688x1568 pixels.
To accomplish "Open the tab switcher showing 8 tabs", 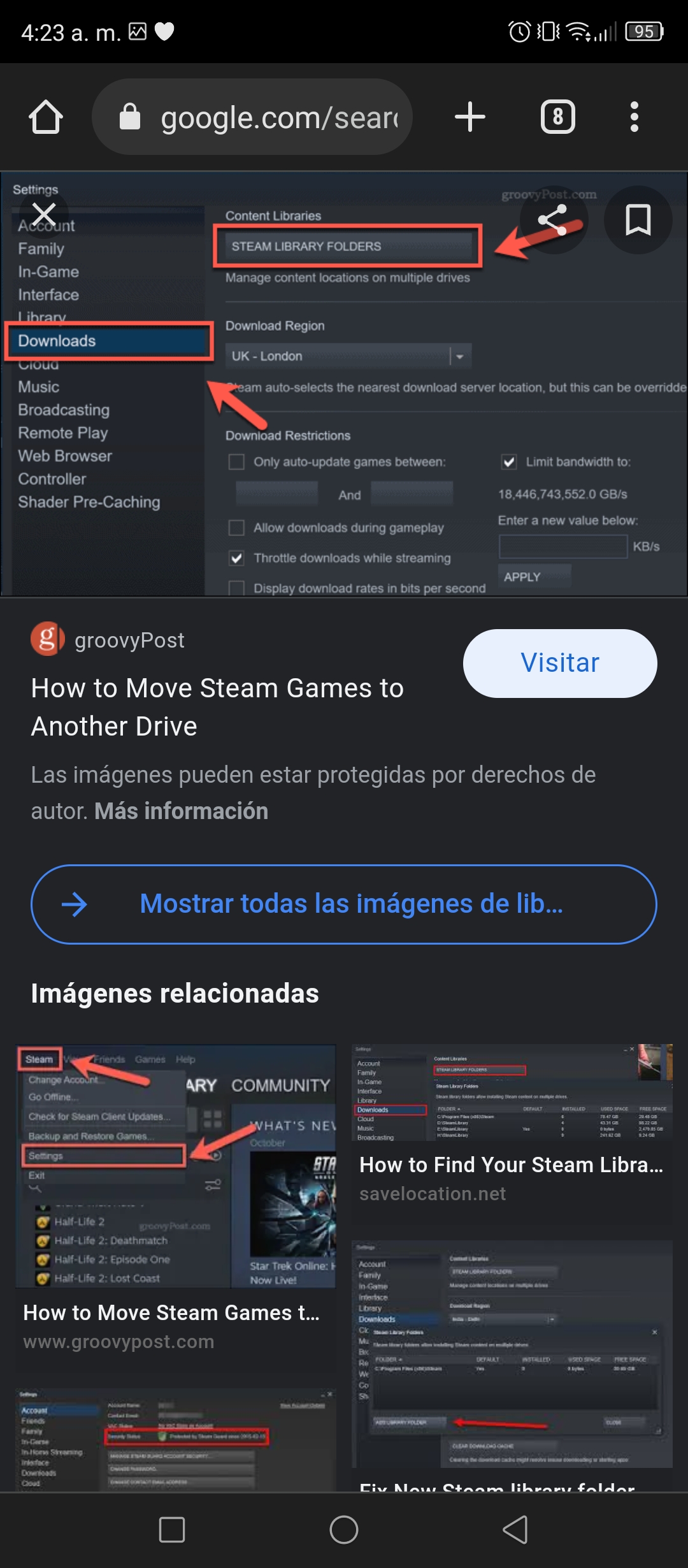I will point(558,117).
